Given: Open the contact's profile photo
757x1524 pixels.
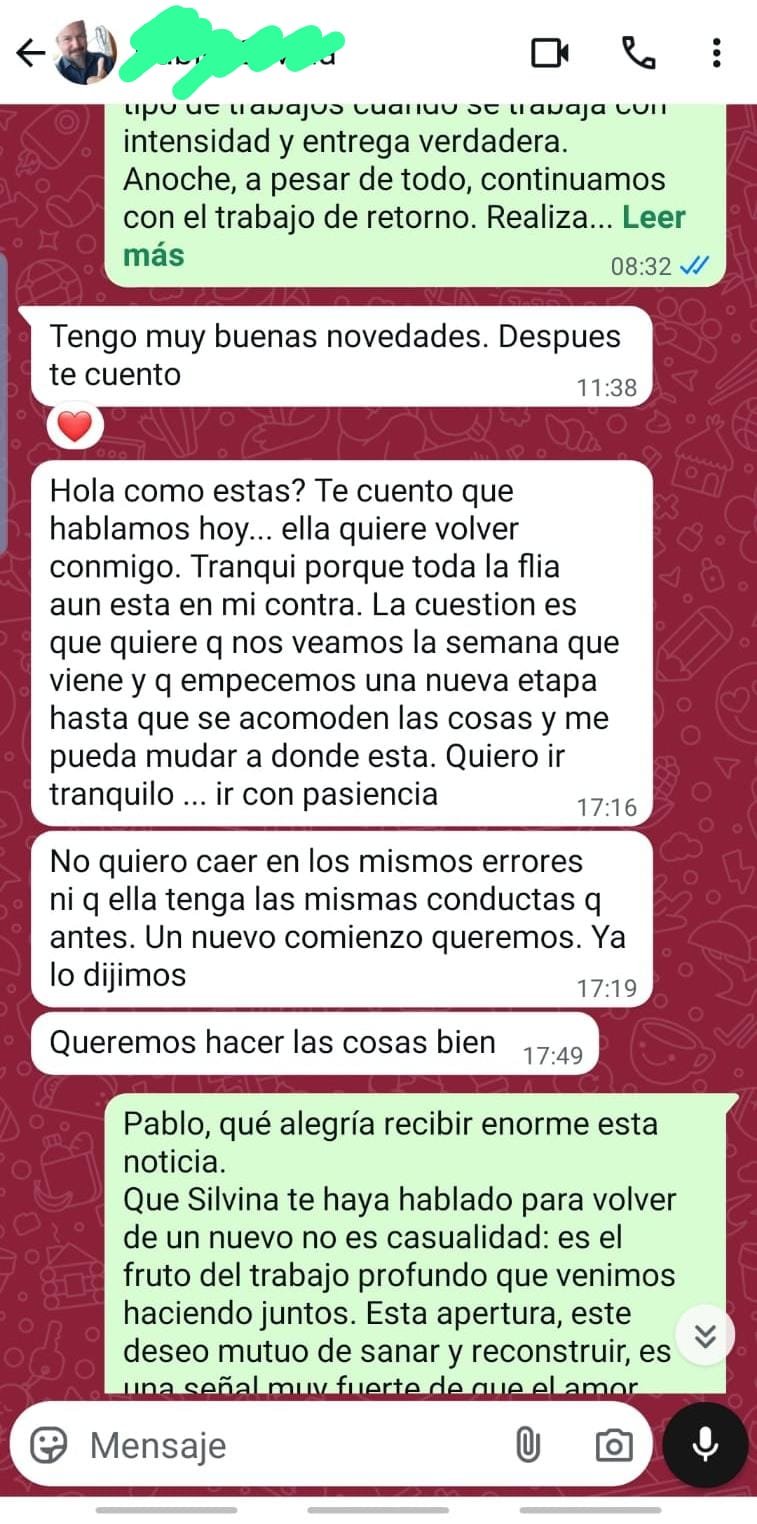Looking at the screenshot, I should (85, 53).
